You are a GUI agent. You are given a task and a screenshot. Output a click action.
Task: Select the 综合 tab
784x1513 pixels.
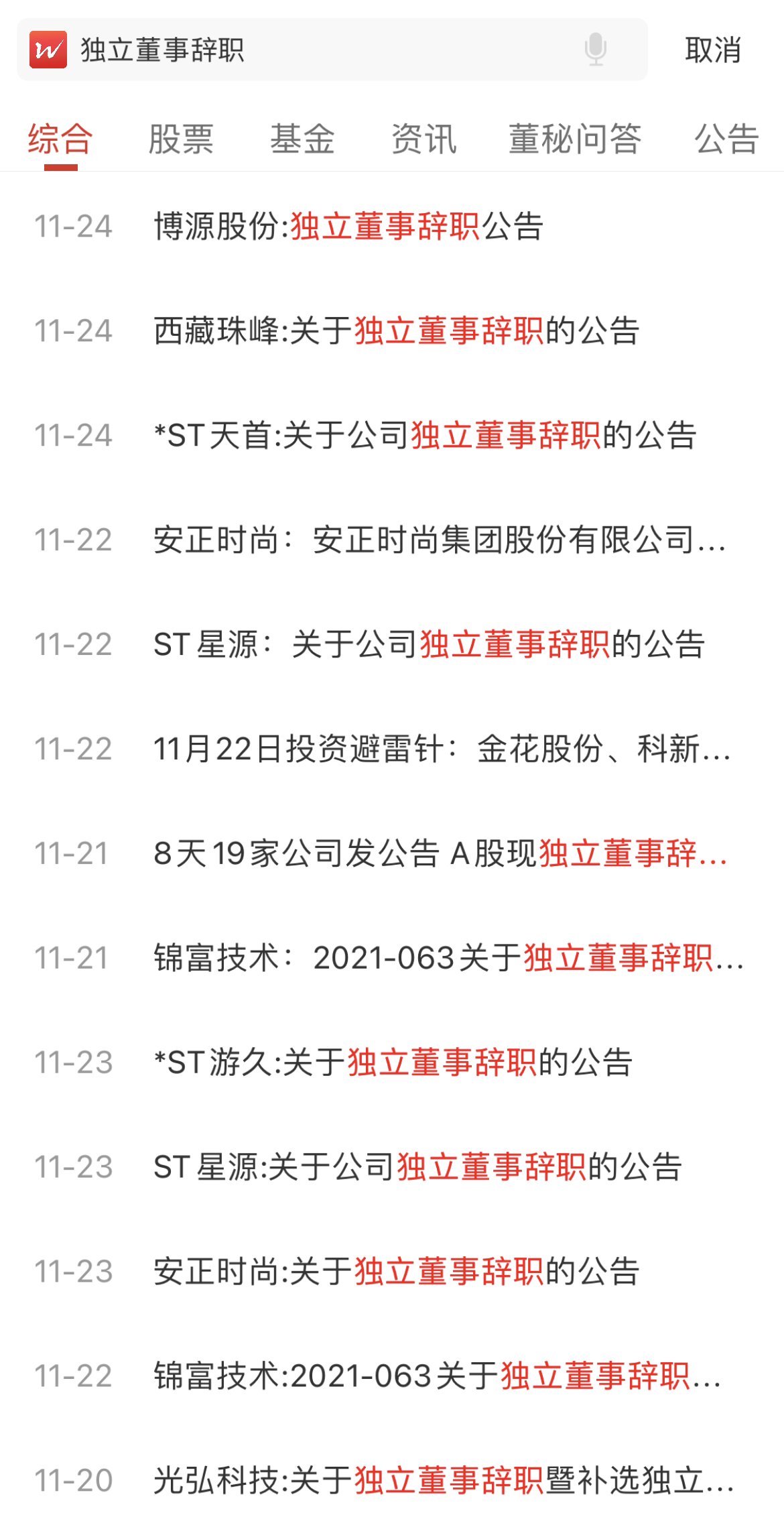pos(60,139)
